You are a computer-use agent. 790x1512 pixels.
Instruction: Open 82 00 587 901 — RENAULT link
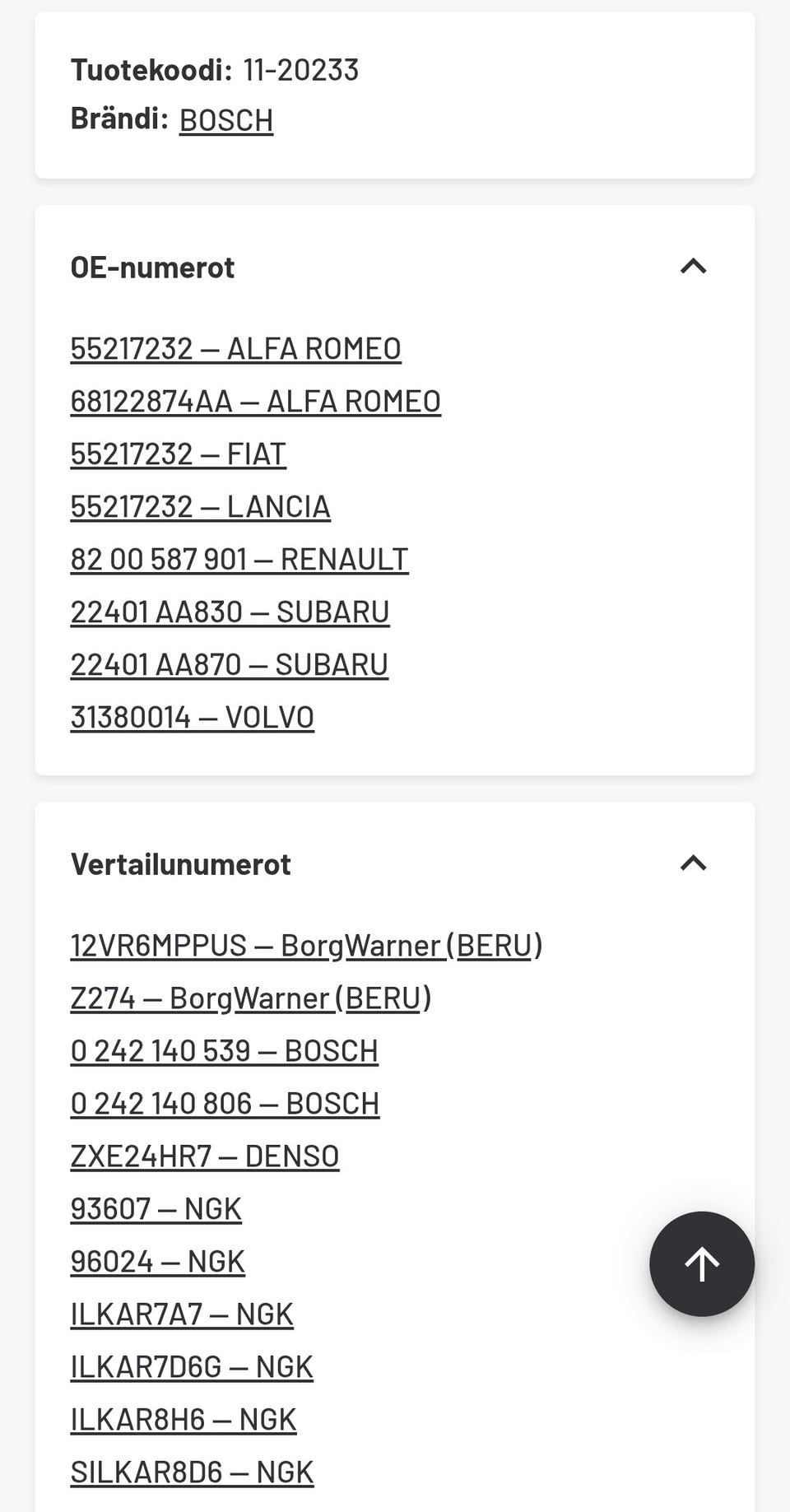click(239, 560)
